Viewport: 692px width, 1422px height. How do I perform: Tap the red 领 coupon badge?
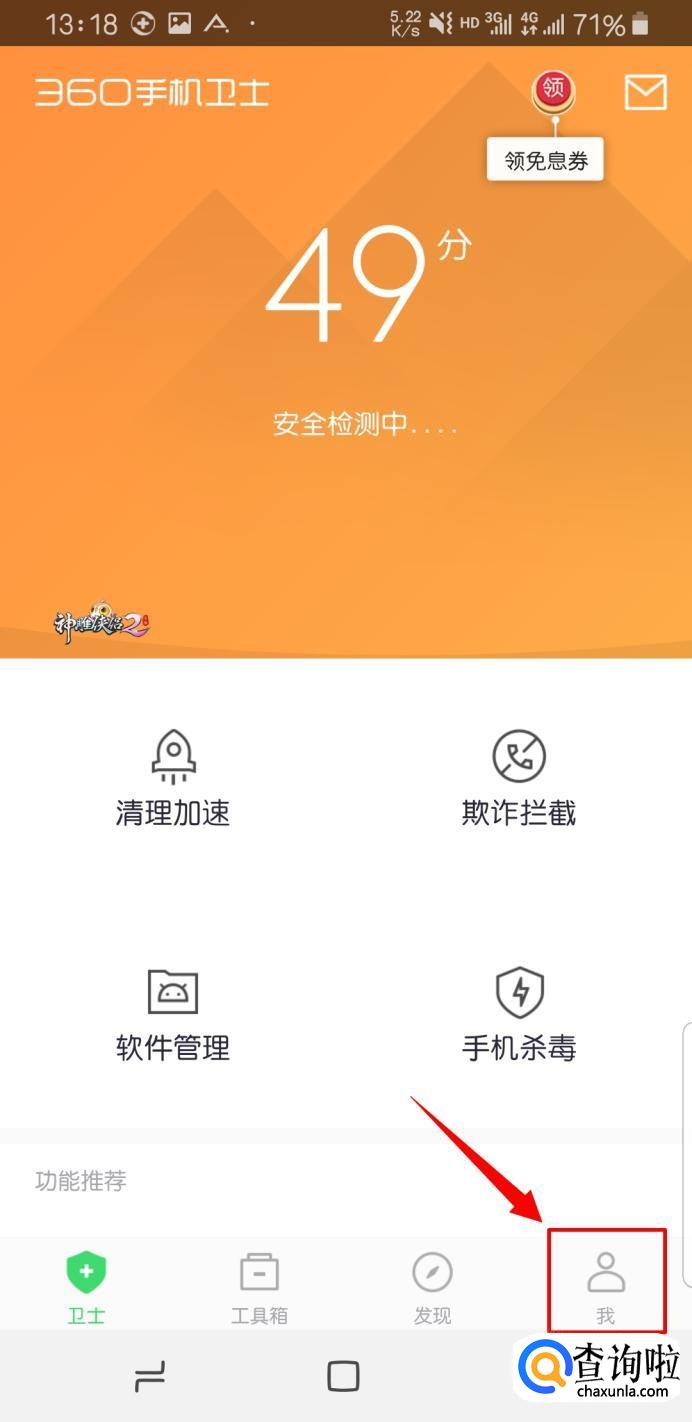click(x=553, y=90)
